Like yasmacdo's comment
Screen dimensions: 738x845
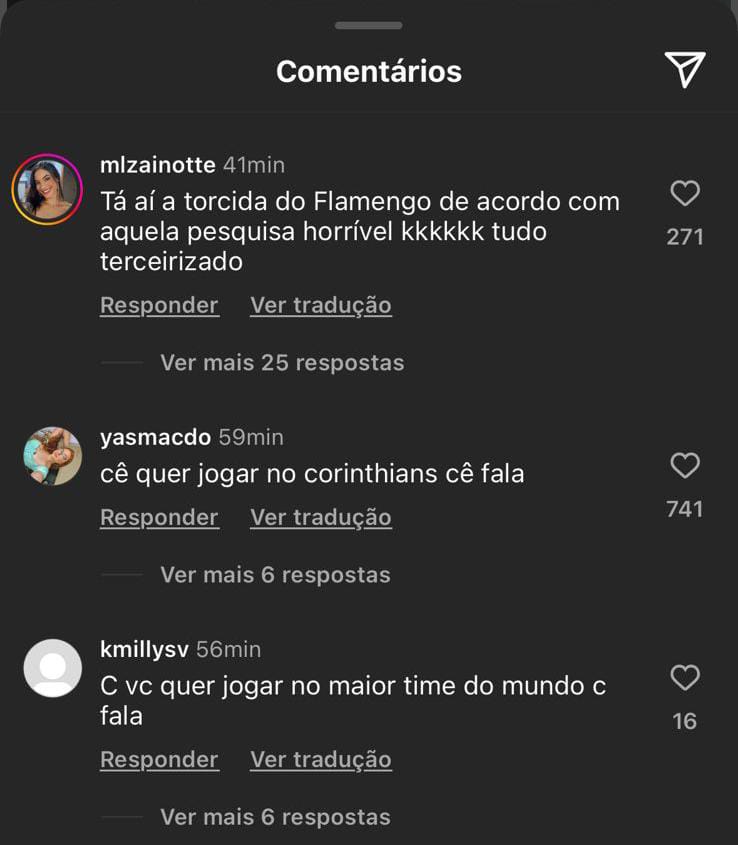point(685,465)
